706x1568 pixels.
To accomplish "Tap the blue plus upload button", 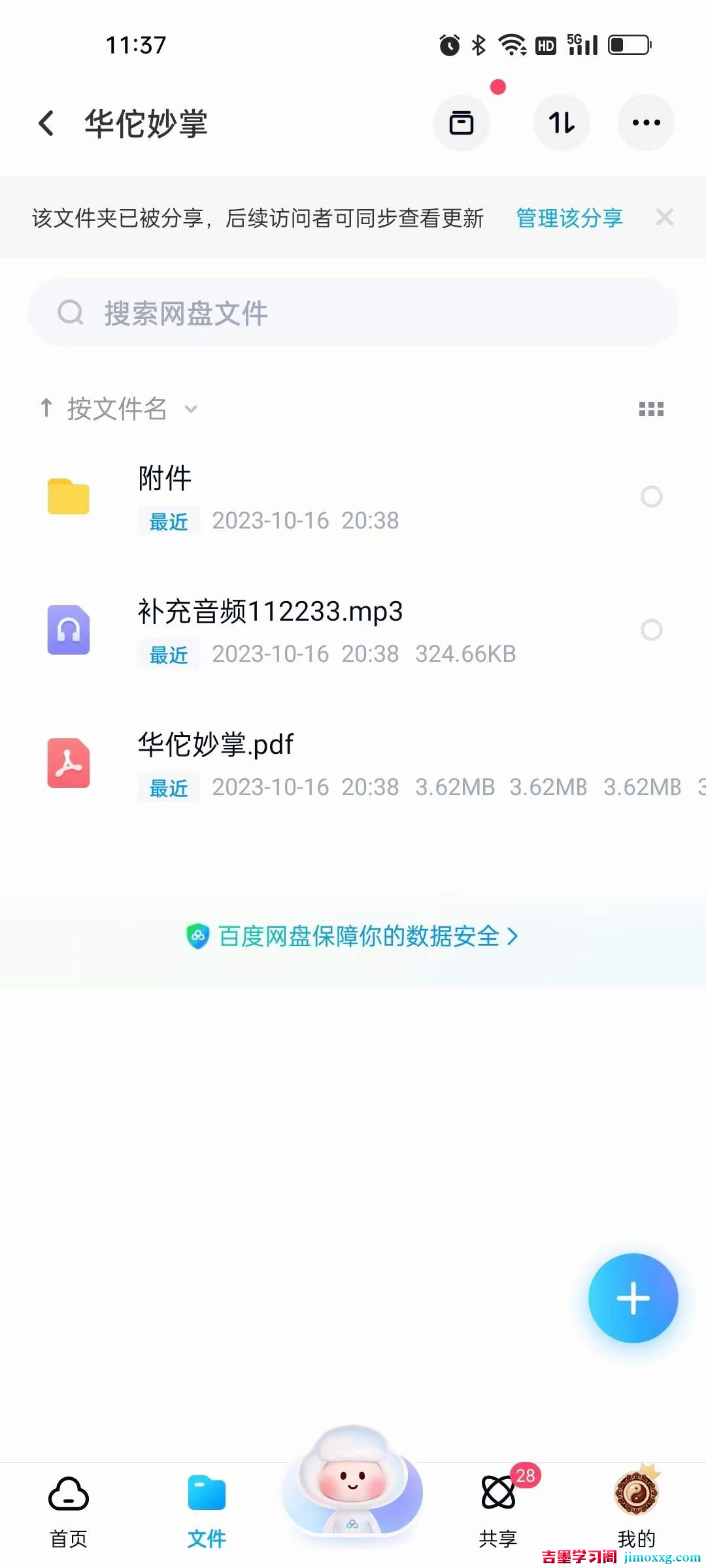I will 633,1298.
